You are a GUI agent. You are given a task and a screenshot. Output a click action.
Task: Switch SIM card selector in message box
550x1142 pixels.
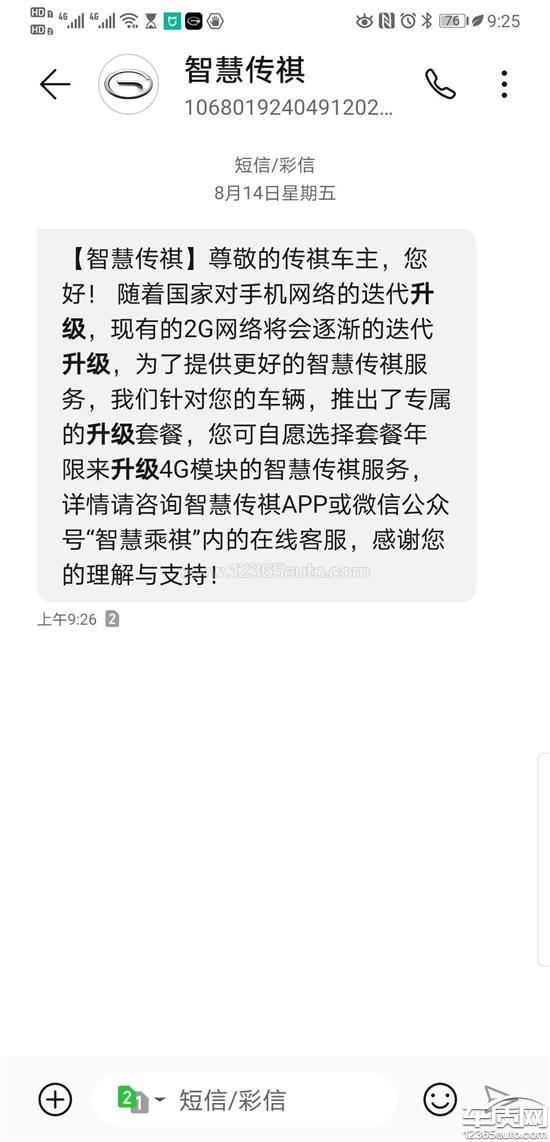(141, 1099)
